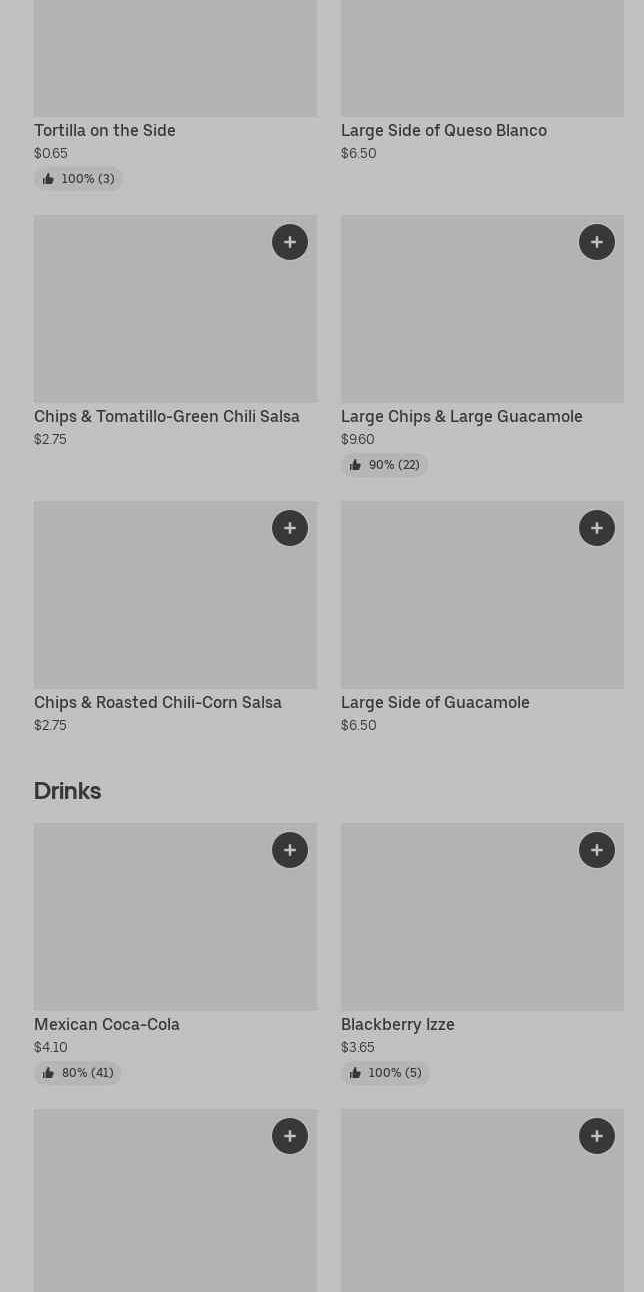Viewport: 644px width, 1292px height.
Task: Open Chips & Roasted Chili-Corn Salsa details
Action: coord(158,703)
